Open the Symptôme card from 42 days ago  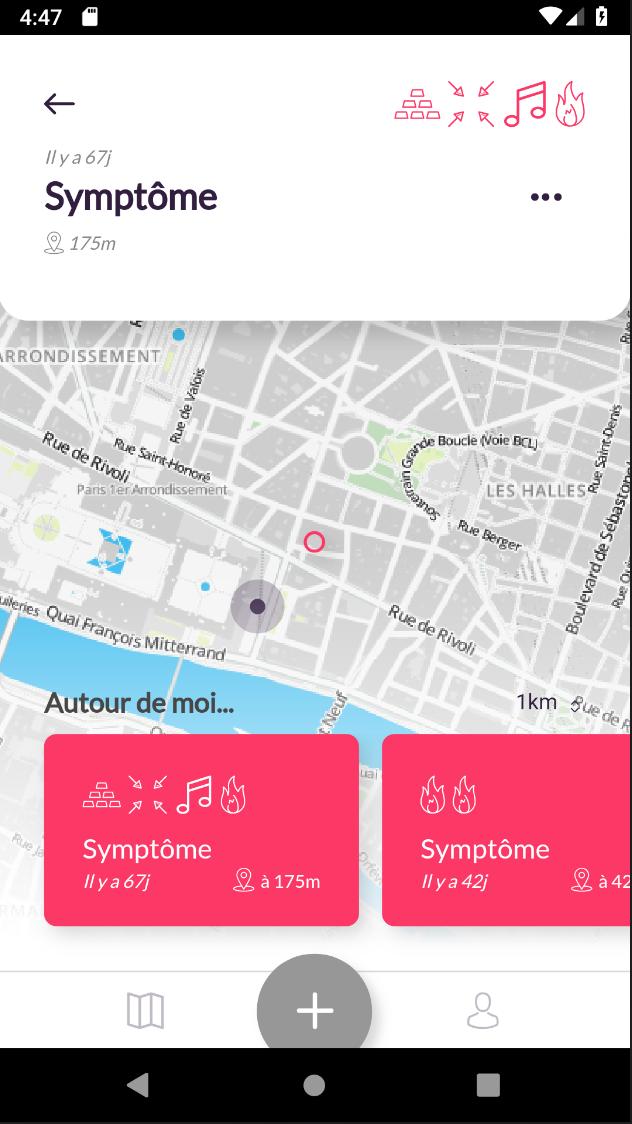pyautogui.click(x=506, y=830)
